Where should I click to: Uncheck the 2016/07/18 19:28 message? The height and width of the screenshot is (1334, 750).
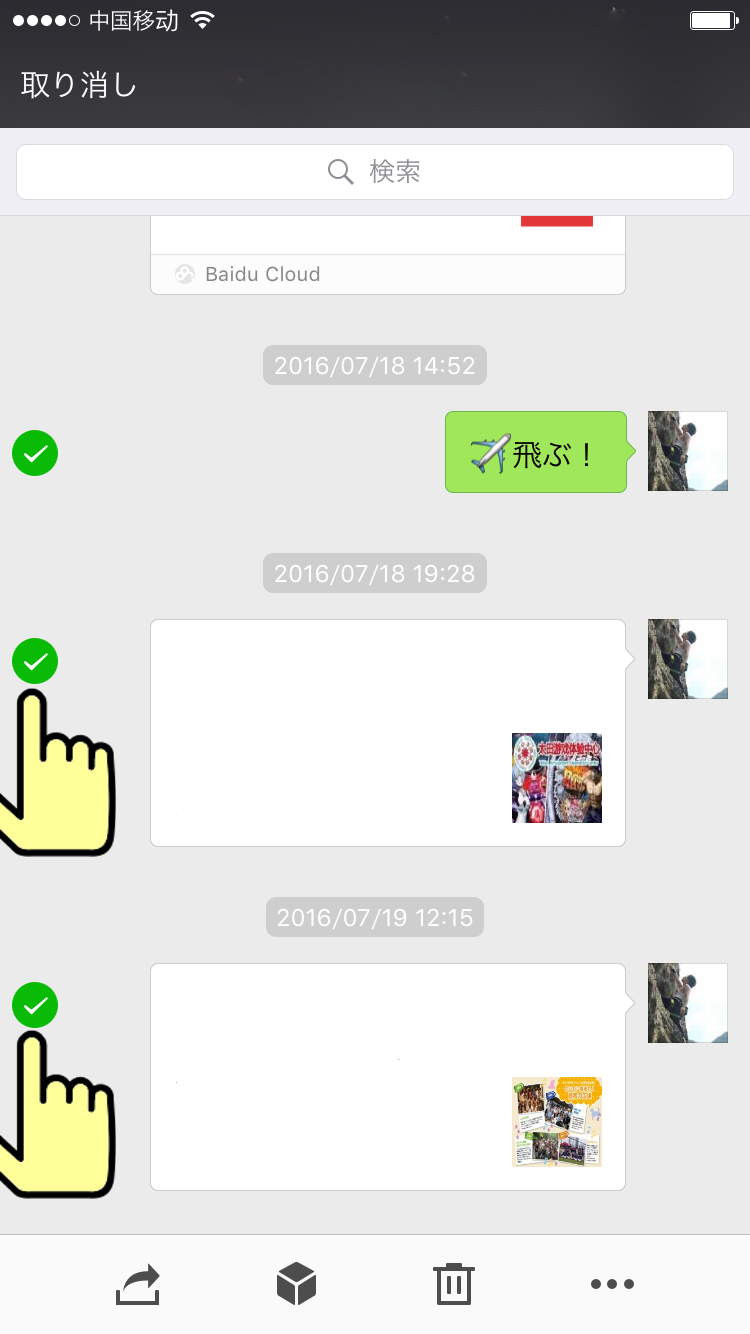[x=35, y=661]
